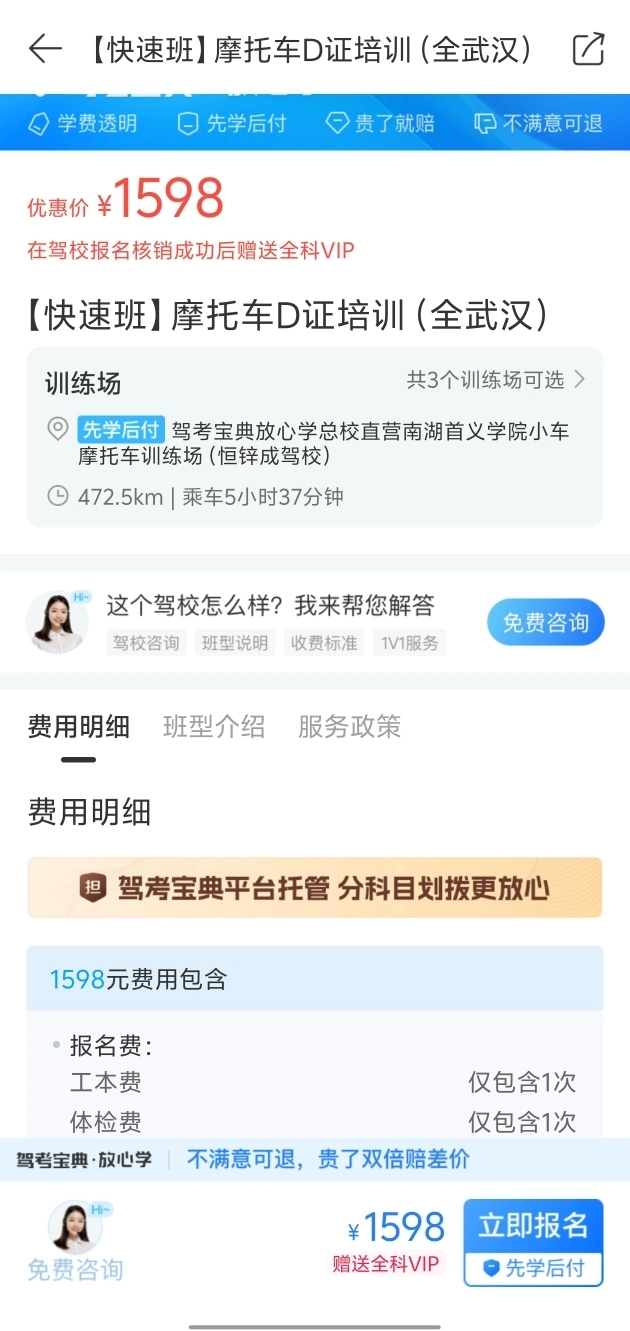View all 3 training grounds
Screen dimensions: 630x1331
click(x=495, y=380)
